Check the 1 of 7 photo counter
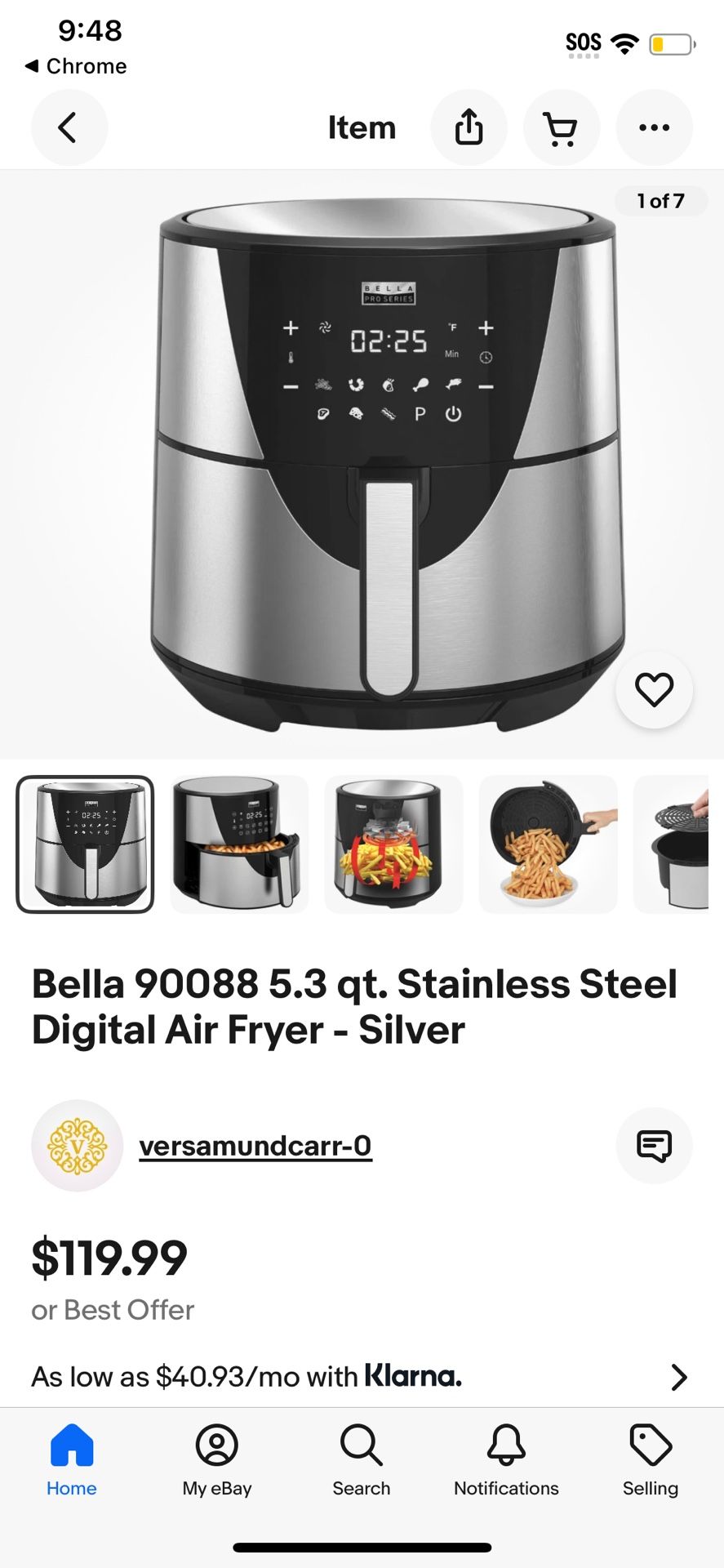This screenshot has width=724, height=1568. [660, 200]
